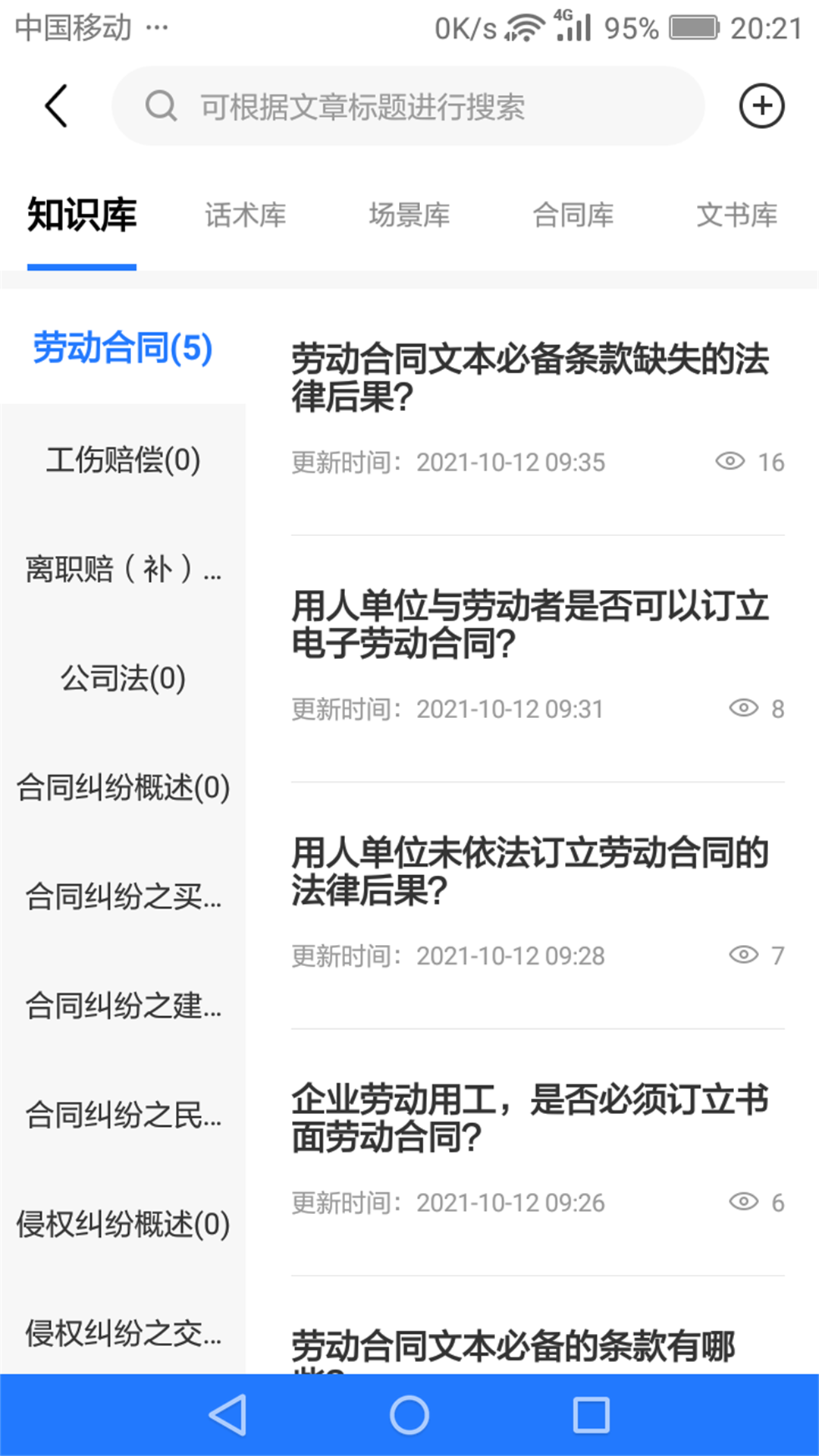Screen dimensions: 819x1456
Task: Open article 企业劳动用工，是否必须订立书面劳动合同?
Action: [x=530, y=1118]
